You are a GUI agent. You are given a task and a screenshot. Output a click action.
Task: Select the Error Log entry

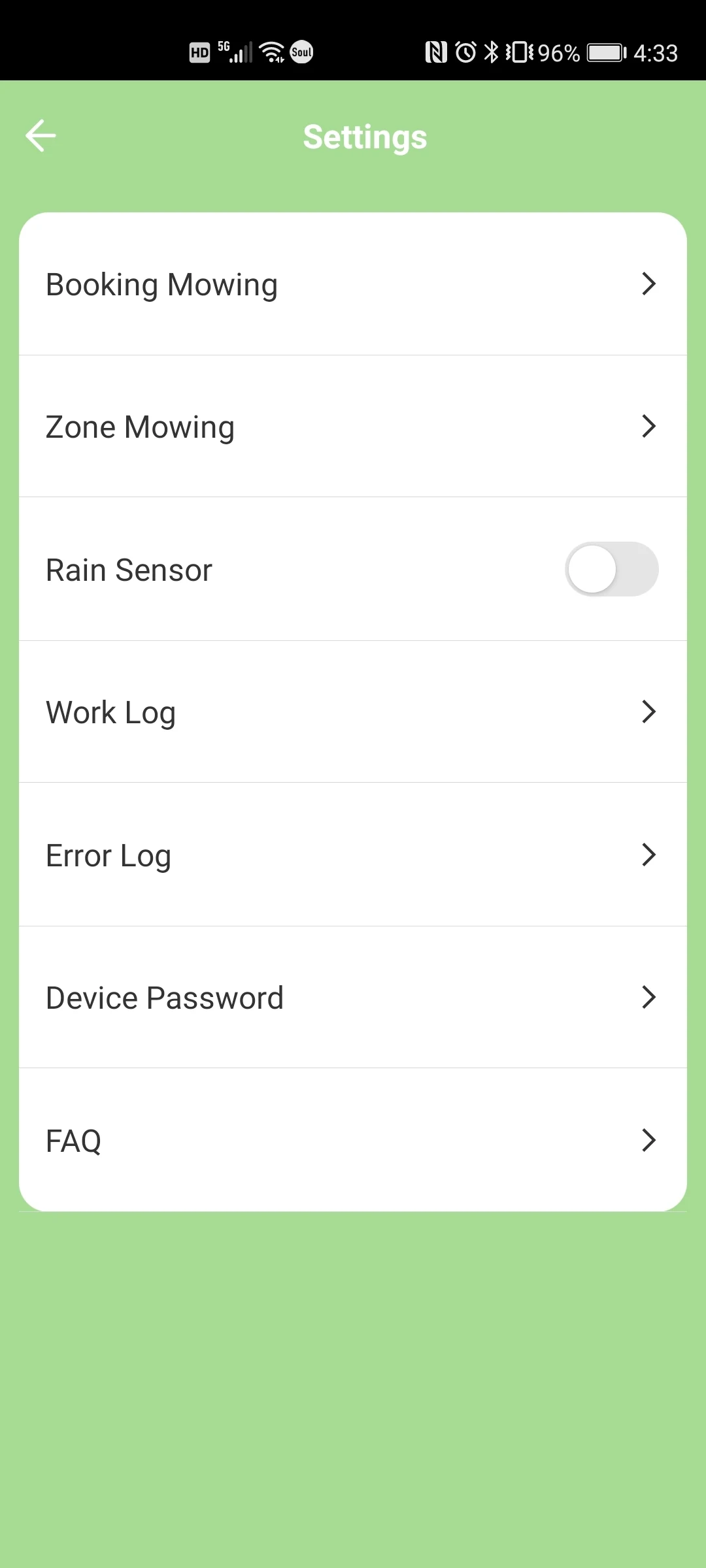[353, 855]
